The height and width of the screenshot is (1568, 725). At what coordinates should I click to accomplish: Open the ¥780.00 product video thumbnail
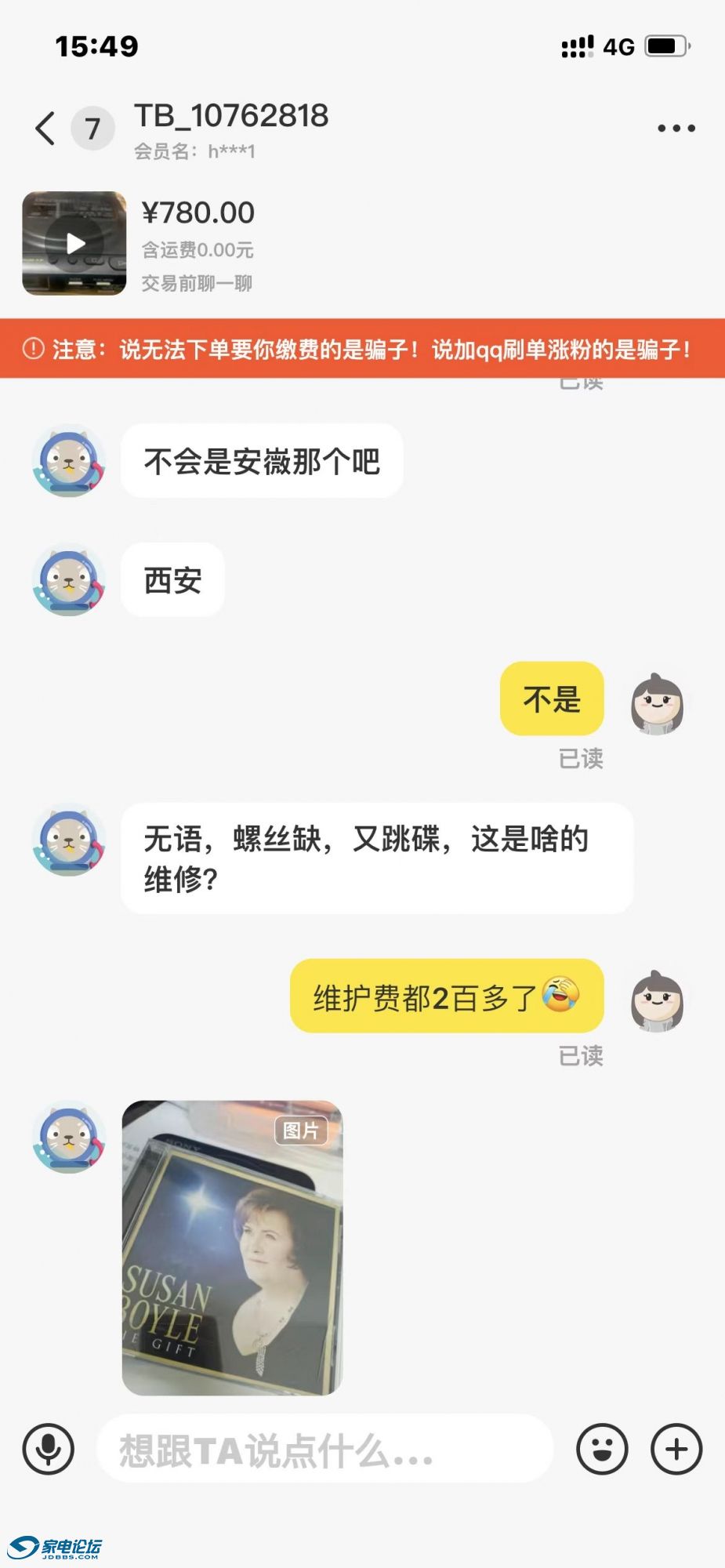(x=74, y=243)
